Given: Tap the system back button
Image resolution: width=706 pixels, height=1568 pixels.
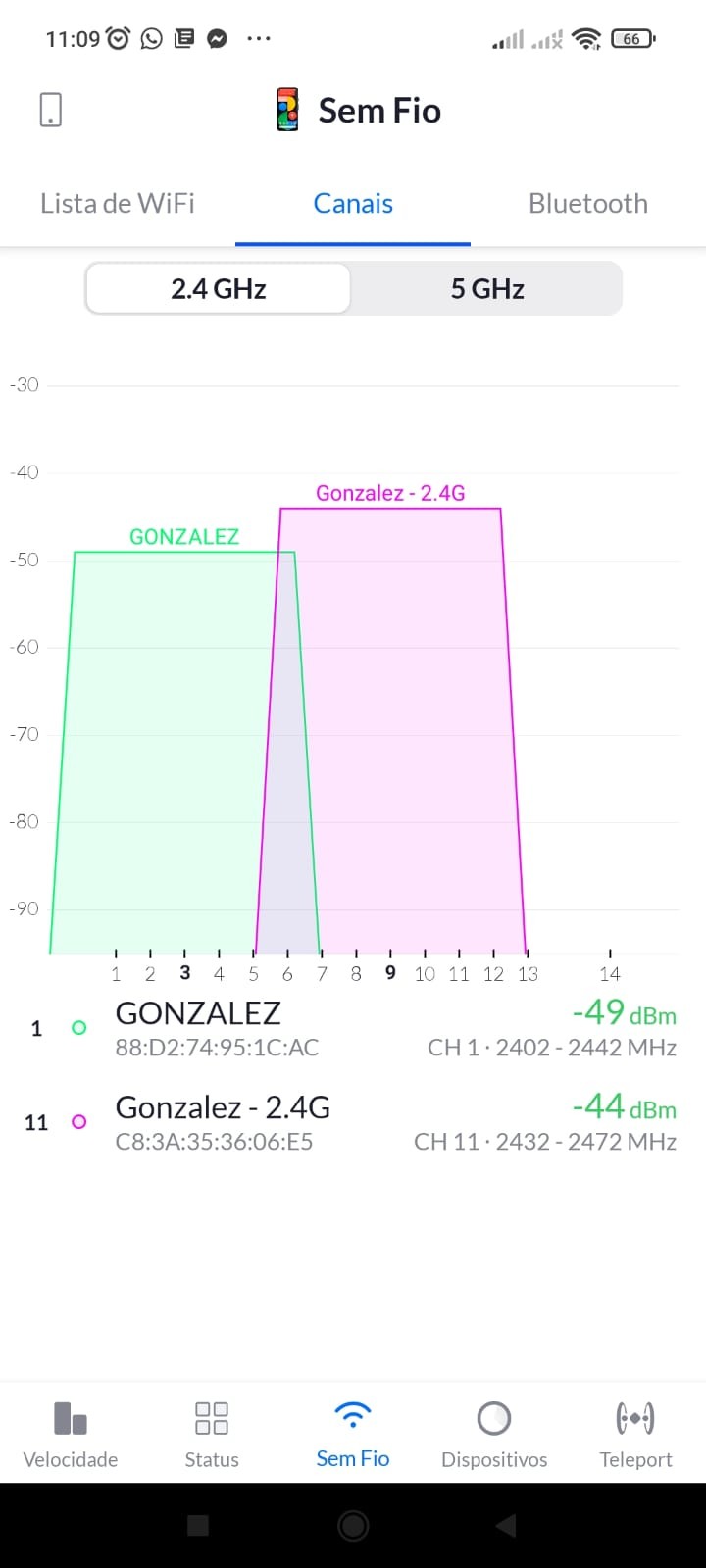Looking at the screenshot, I should [x=506, y=1525].
